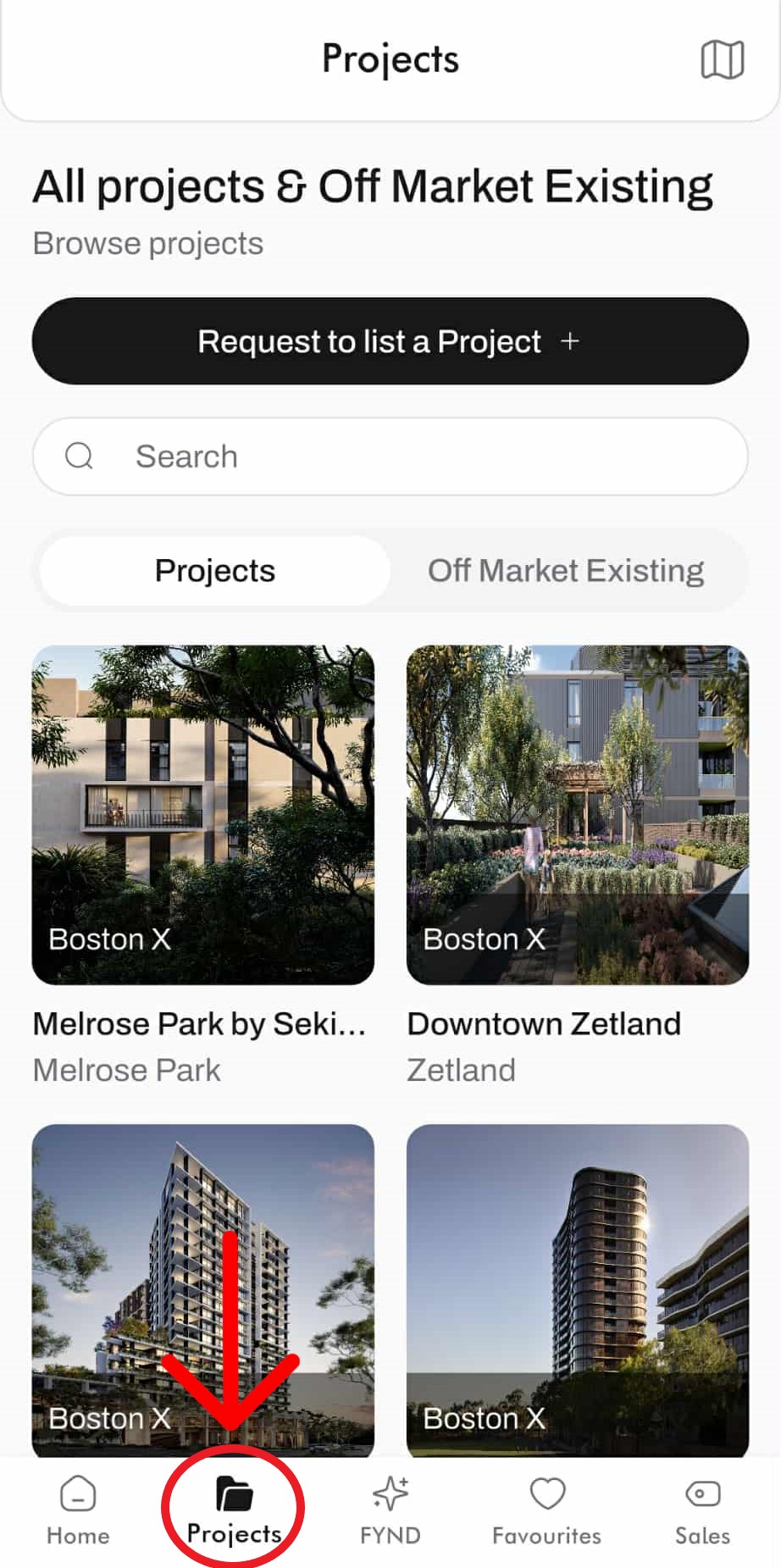Image resolution: width=781 pixels, height=1568 pixels.
Task: Open the map view icon
Action: pos(722,60)
